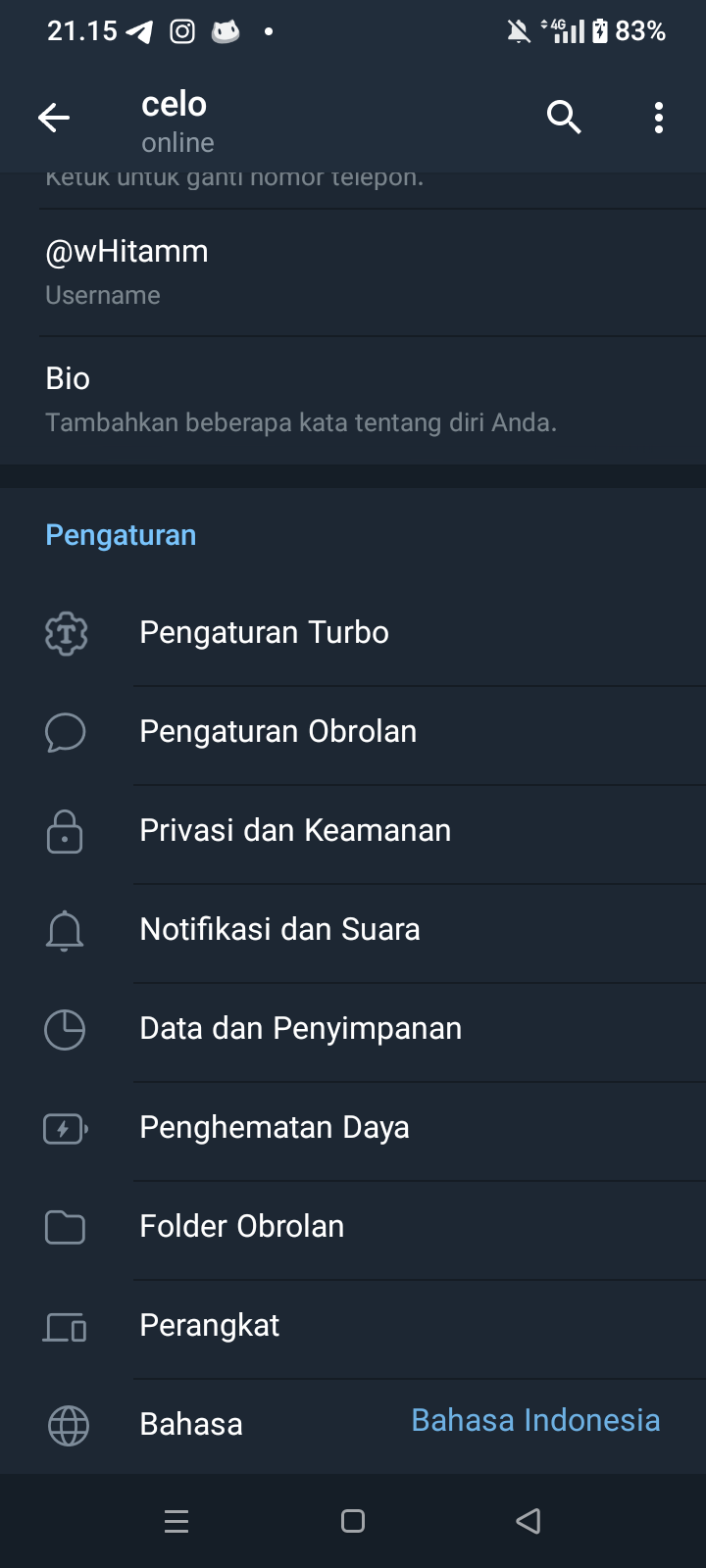Image resolution: width=706 pixels, height=1568 pixels.
Task: Go to Privasi dan Keamanan
Action: click(x=353, y=831)
